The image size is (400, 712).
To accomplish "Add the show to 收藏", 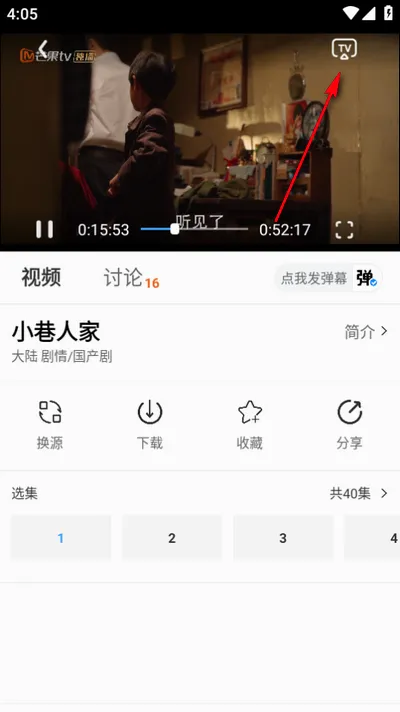I will [250, 425].
